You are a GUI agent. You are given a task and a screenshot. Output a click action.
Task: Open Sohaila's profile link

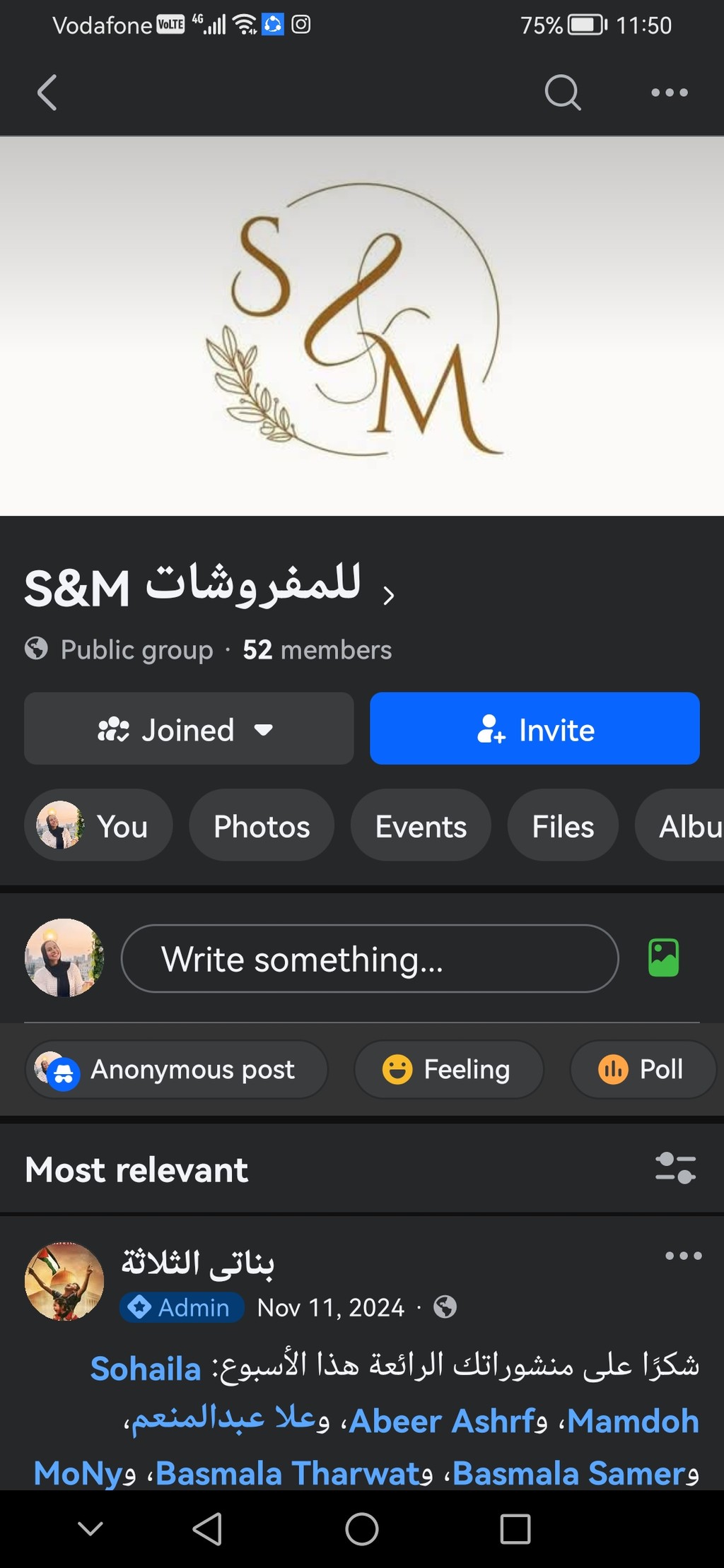coord(146,1369)
